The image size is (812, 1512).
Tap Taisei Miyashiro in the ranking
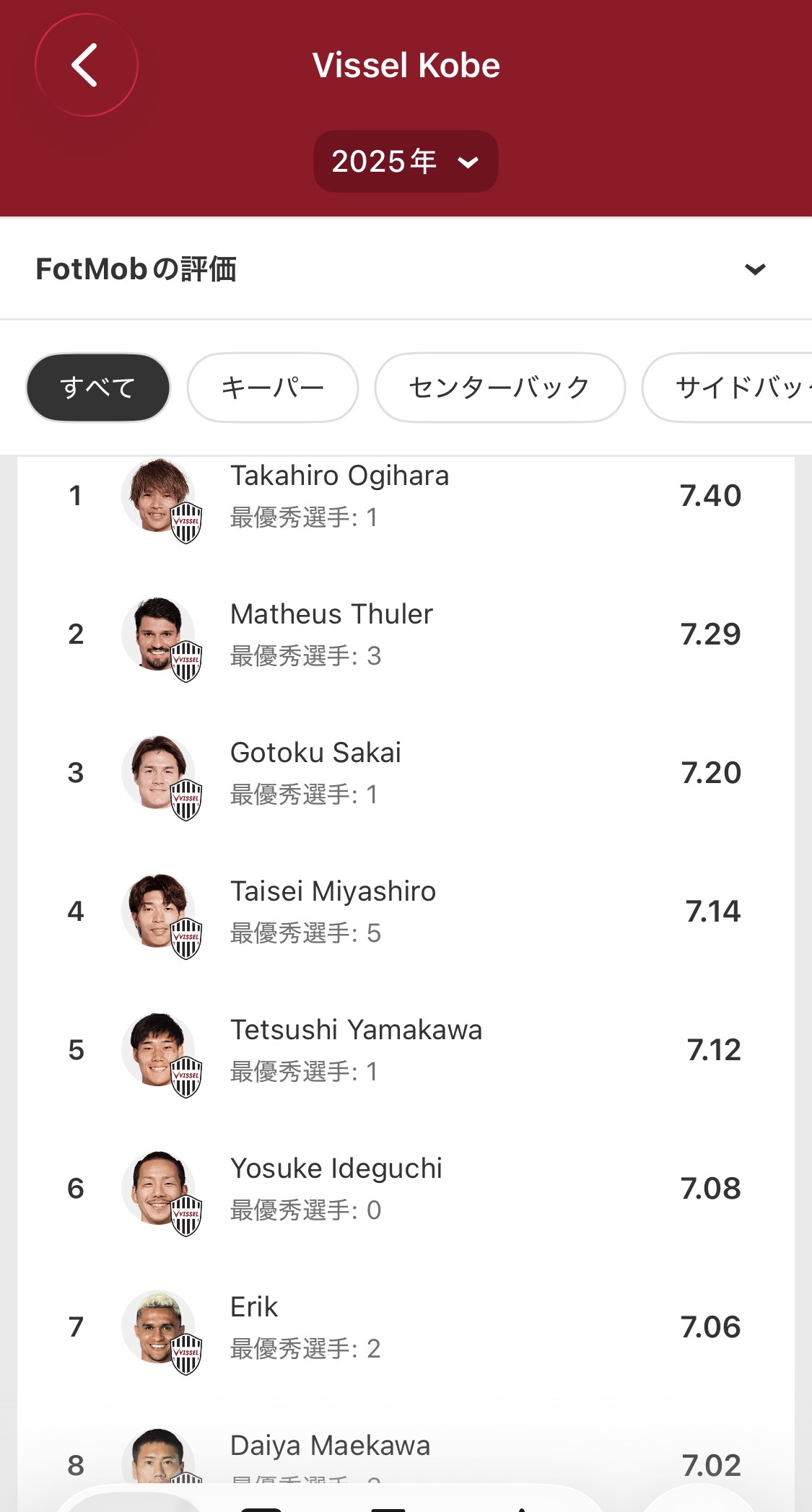[333, 912]
